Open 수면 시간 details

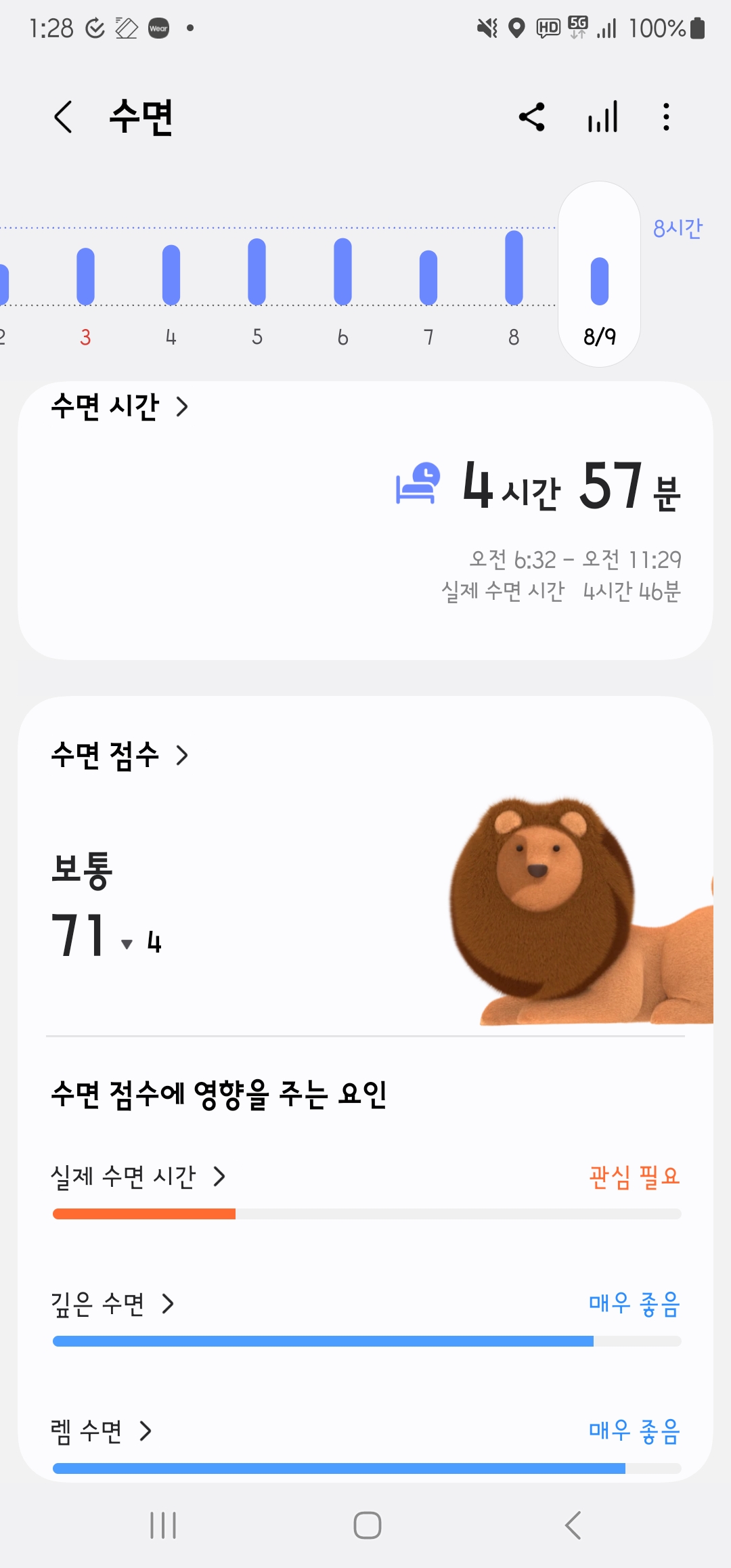coord(120,407)
